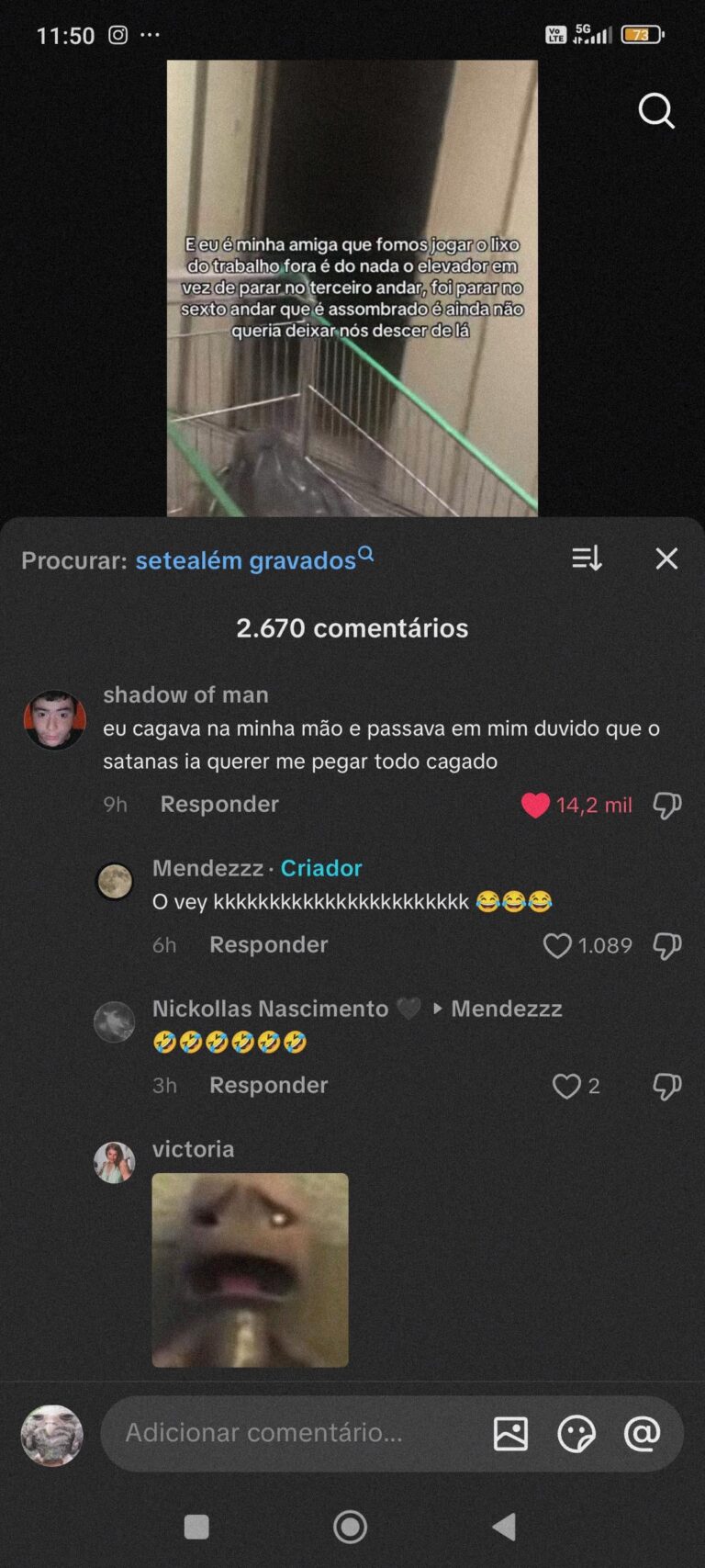This screenshot has width=705, height=1568.
Task: Attach a photo to the comment
Action: tap(510, 1434)
